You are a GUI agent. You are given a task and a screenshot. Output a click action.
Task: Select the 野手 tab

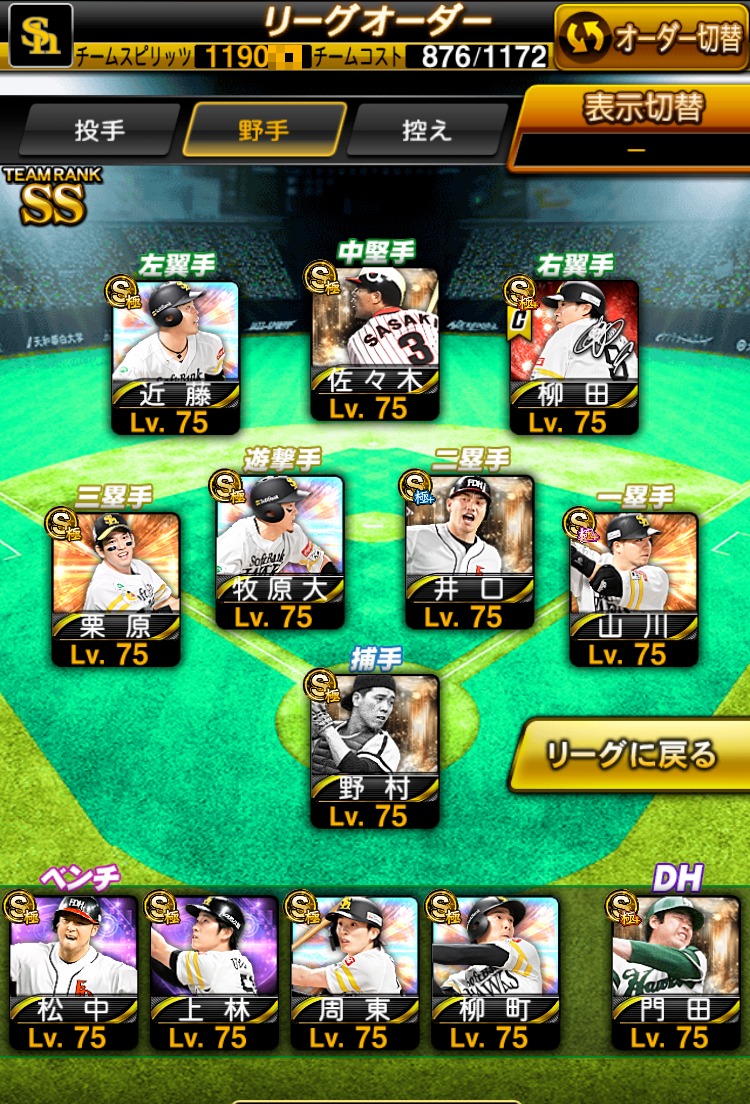click(264, 130)
